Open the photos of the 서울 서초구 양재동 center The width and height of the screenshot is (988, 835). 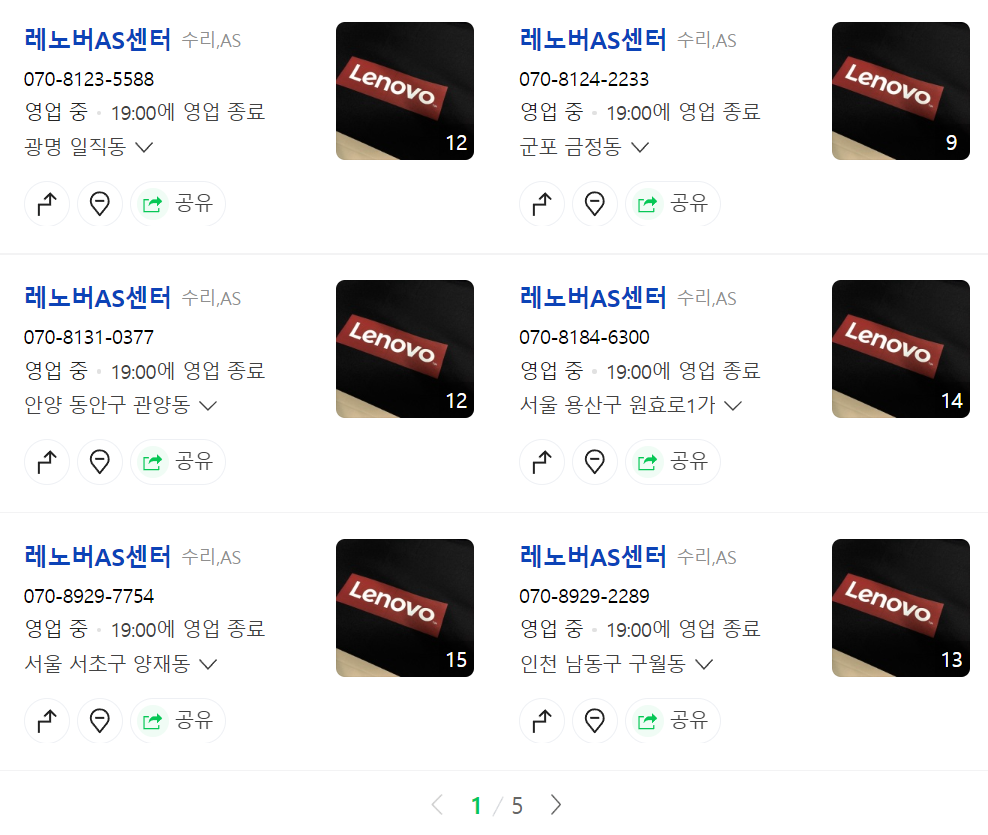tap(405, 608)
